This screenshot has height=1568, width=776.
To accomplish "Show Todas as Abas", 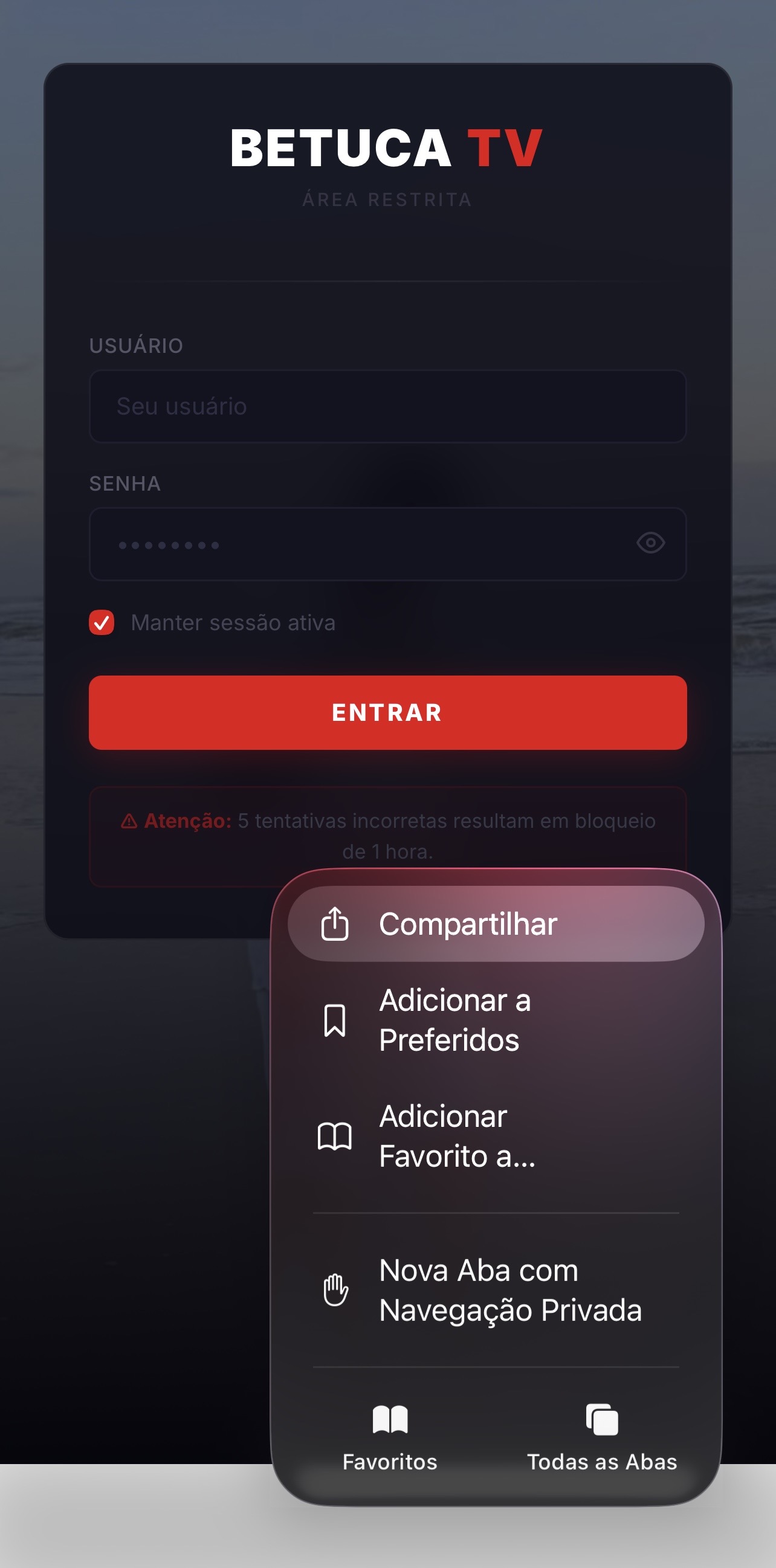I will 601,1436.
